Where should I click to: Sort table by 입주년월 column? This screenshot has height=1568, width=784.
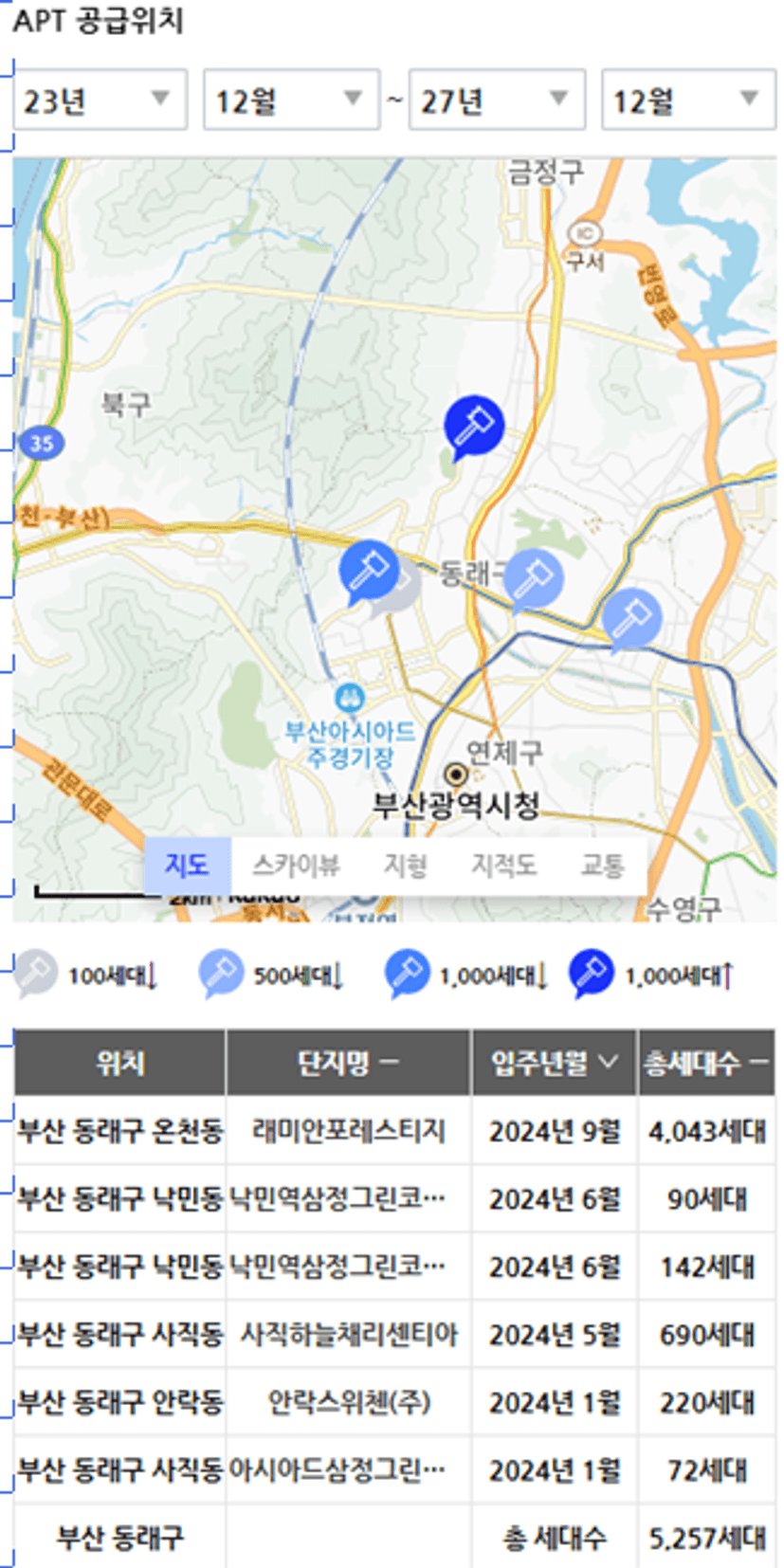555,1063
